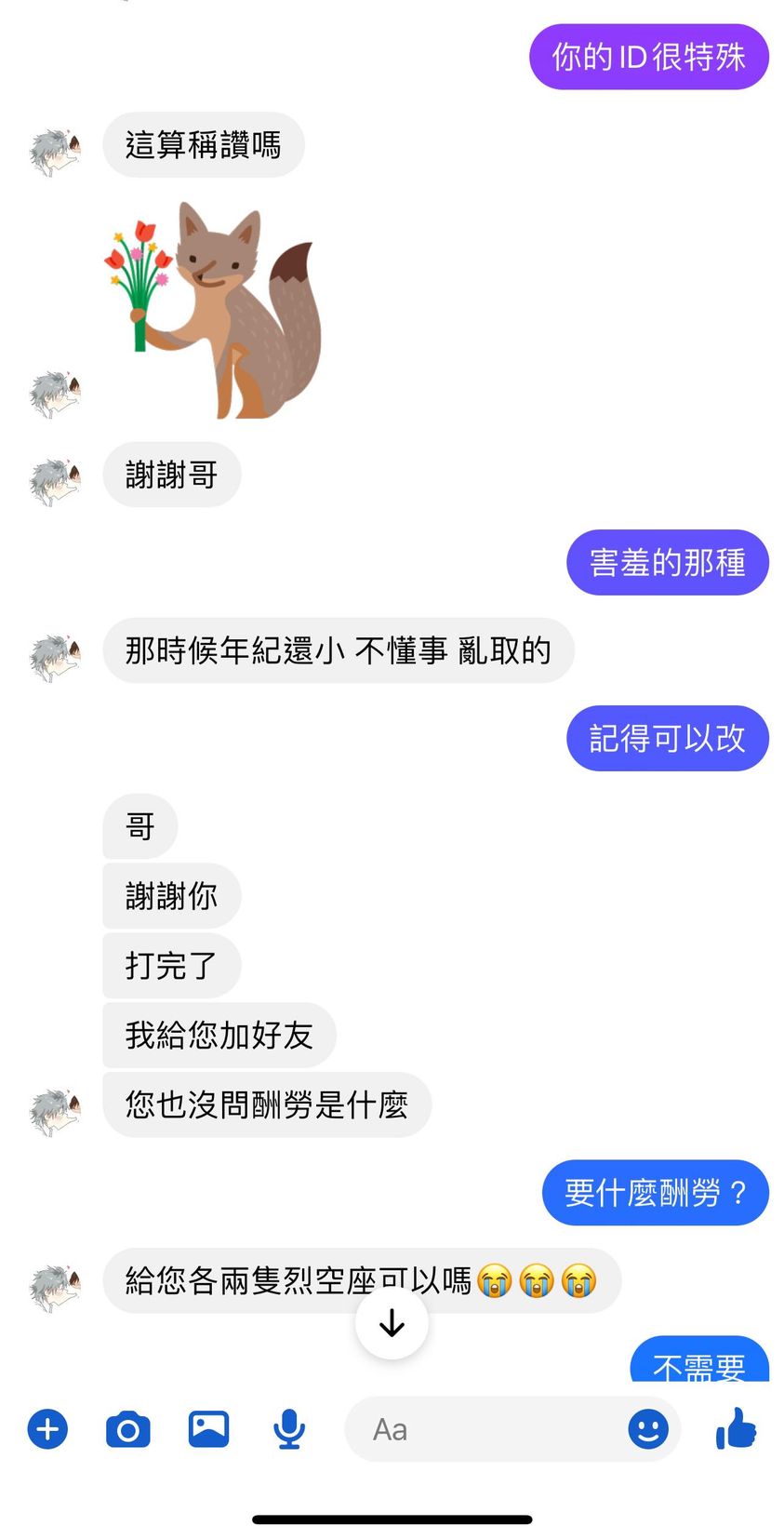Record a voice message with the microphone

tap(289, 1429)
